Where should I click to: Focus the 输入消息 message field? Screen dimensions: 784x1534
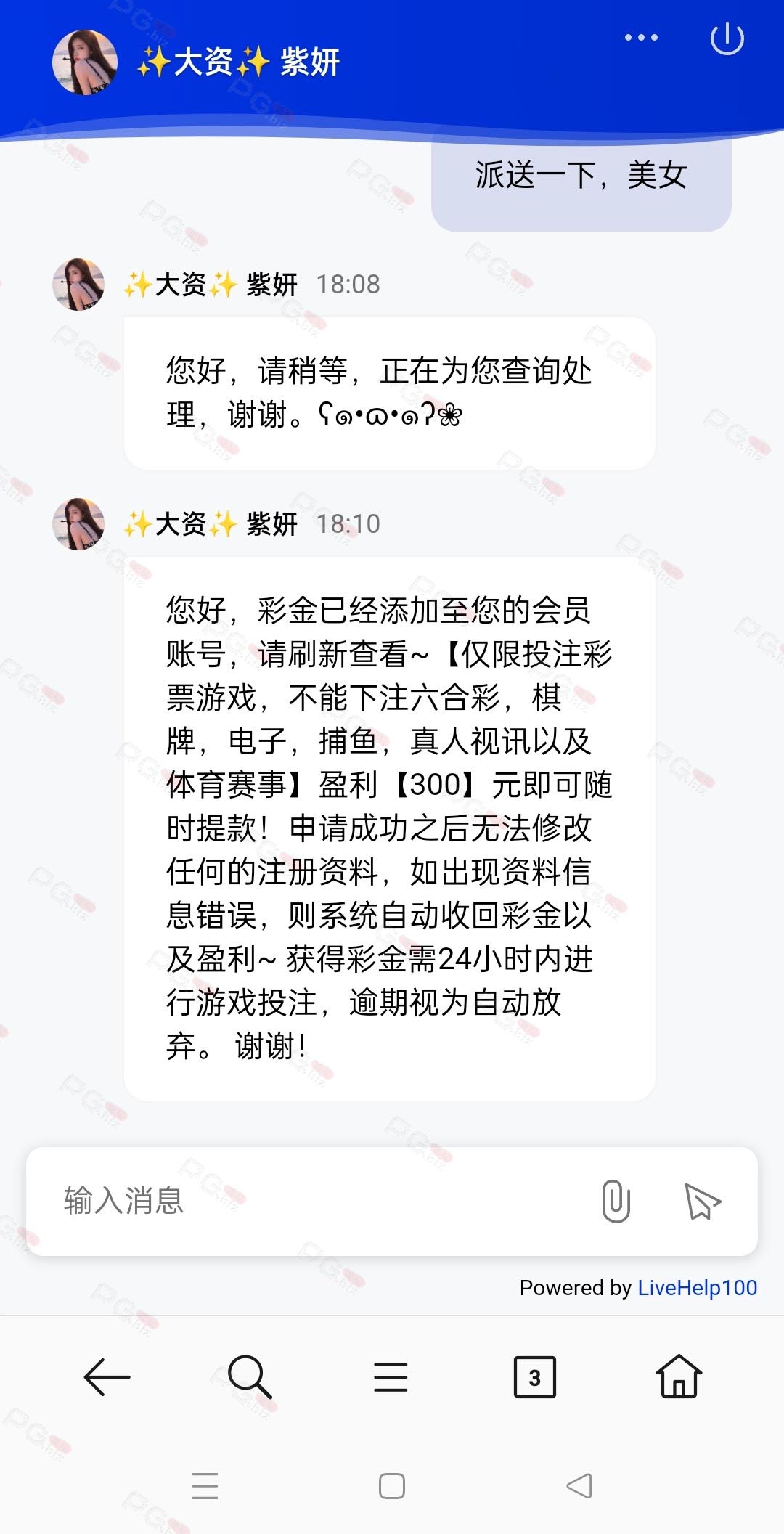pos(312,1201)
